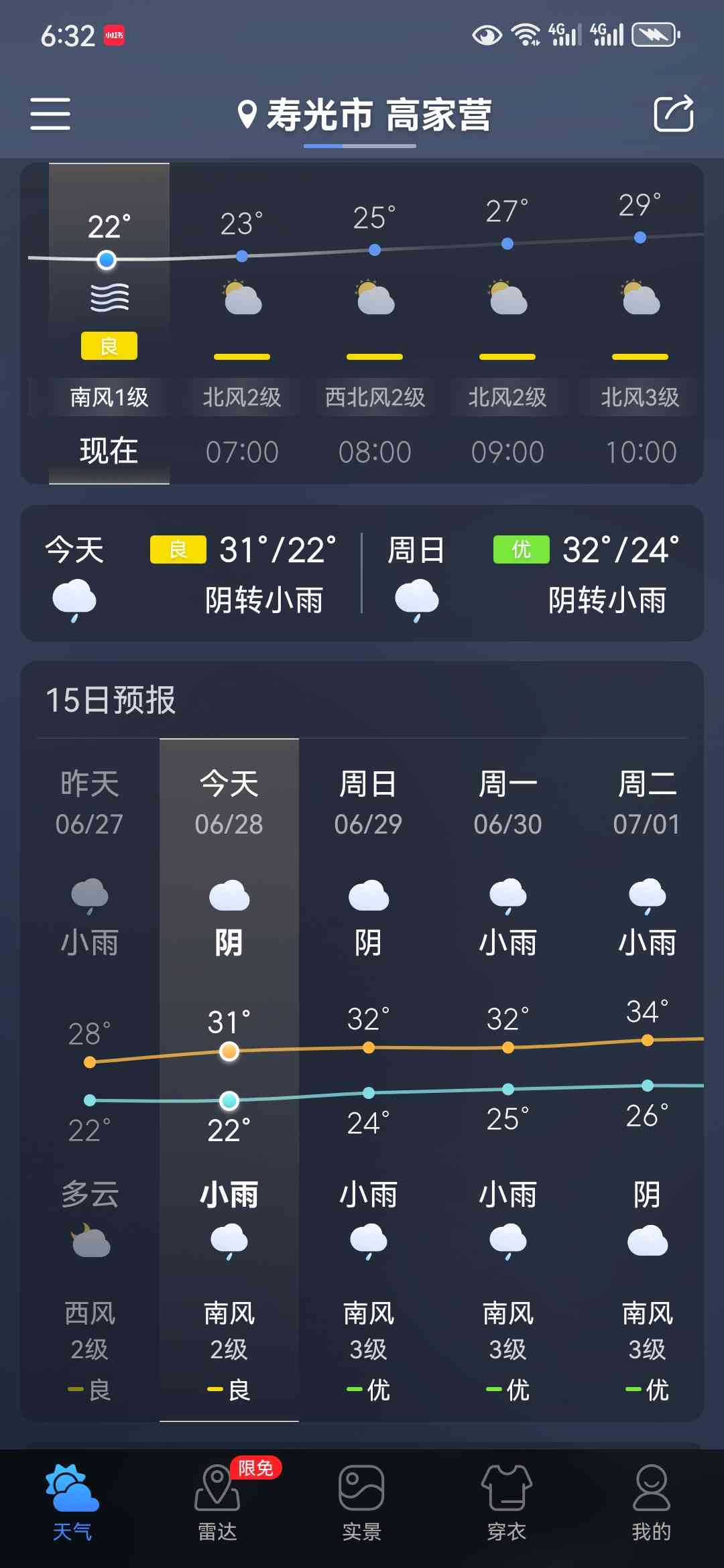Tap the 寿光市 高家营 location title
This screenshot has height=1568, width=724.
365,115
